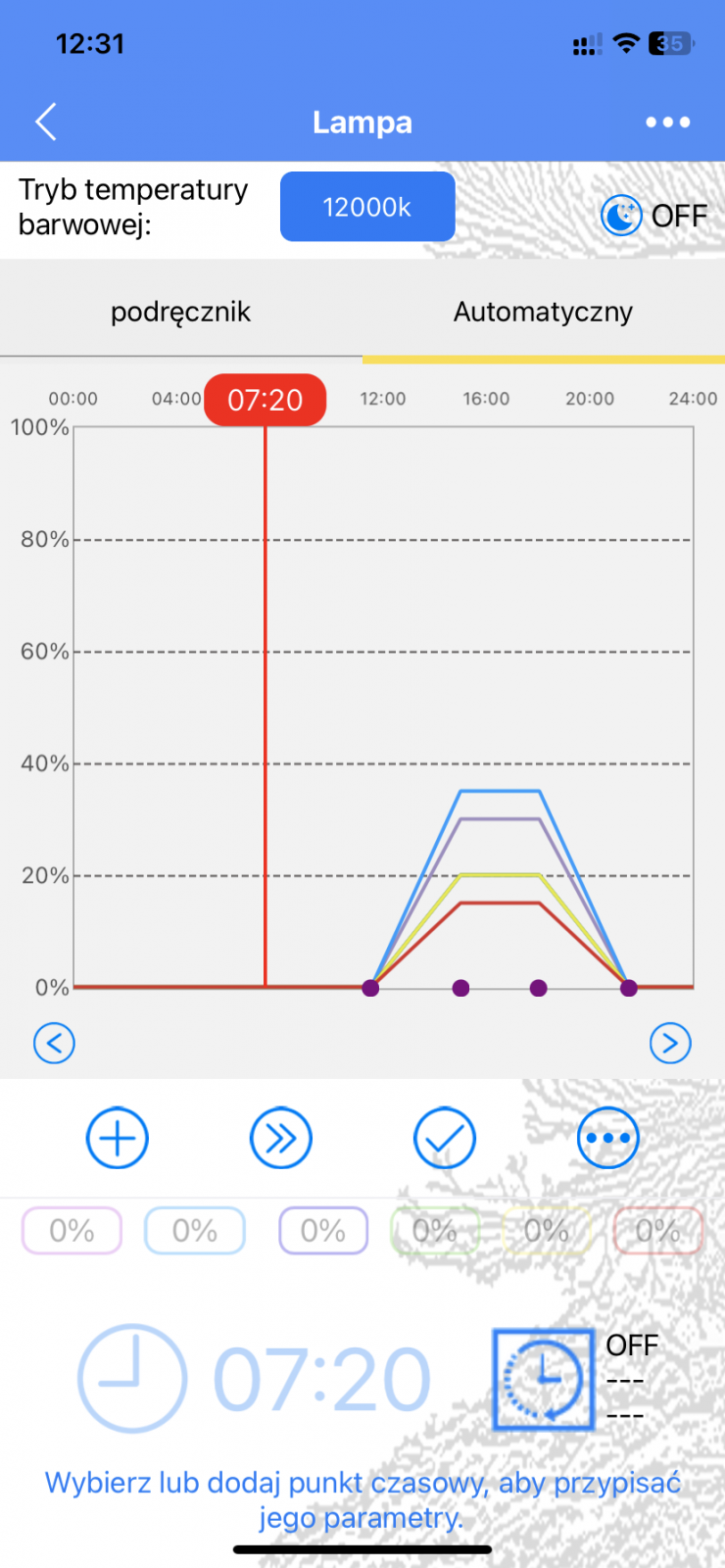Go back from Lampa screen
725x1568 pixels.
point(46,122)
